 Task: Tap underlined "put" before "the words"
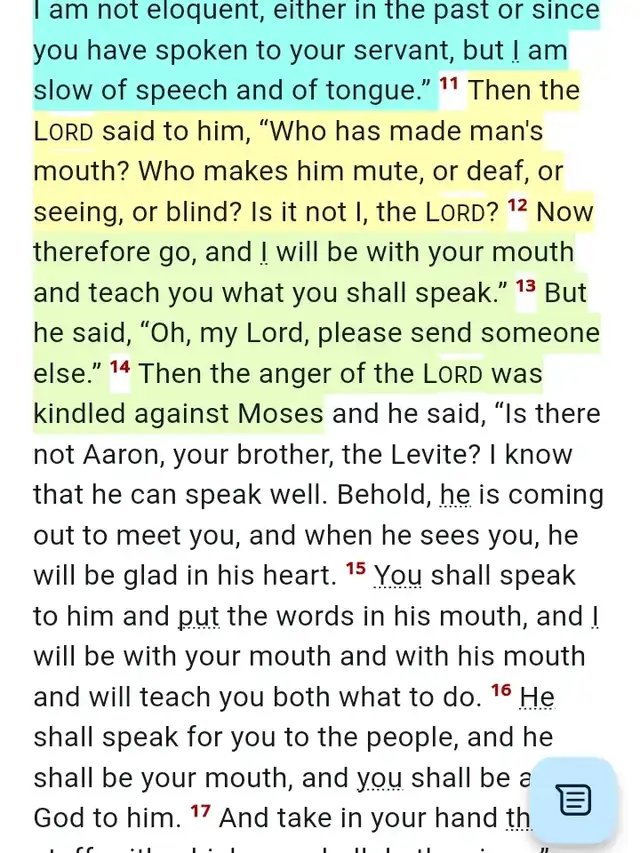198,616
